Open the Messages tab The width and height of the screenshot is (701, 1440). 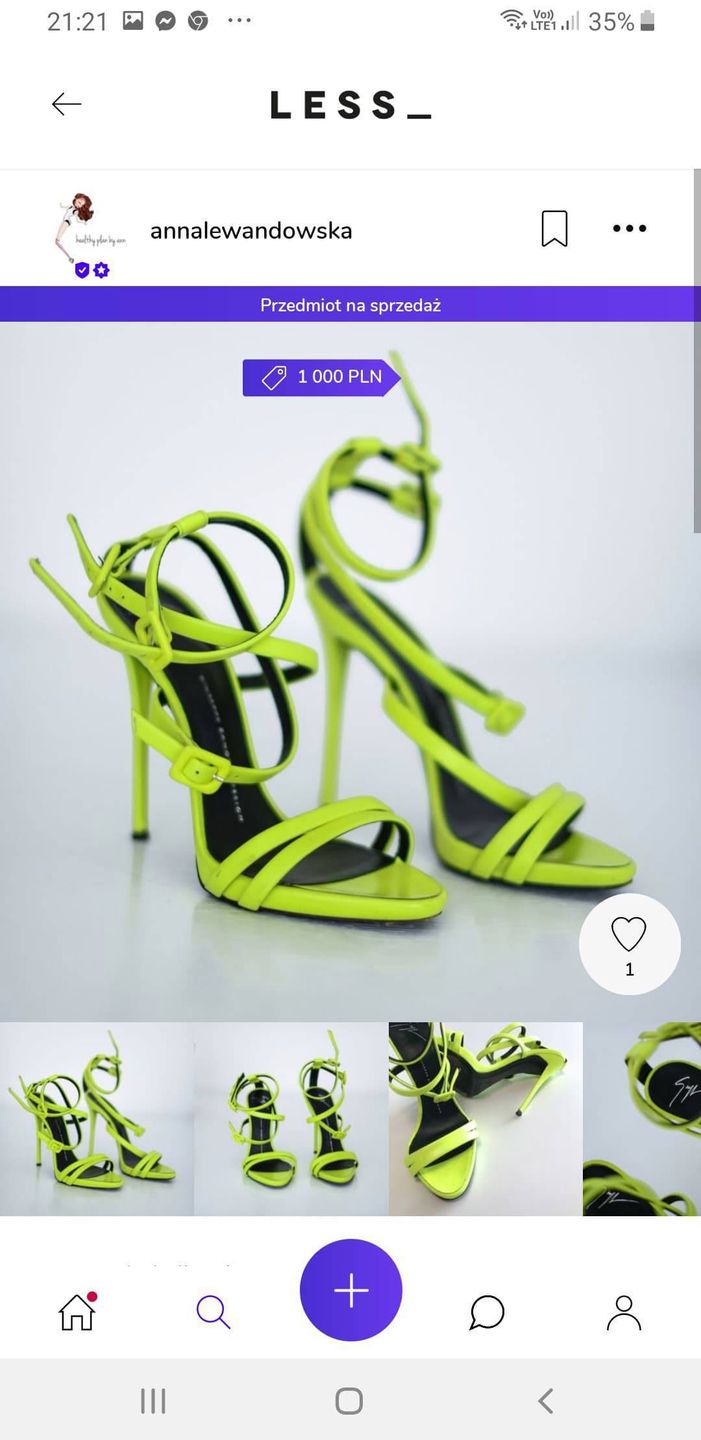[487, 1312]
